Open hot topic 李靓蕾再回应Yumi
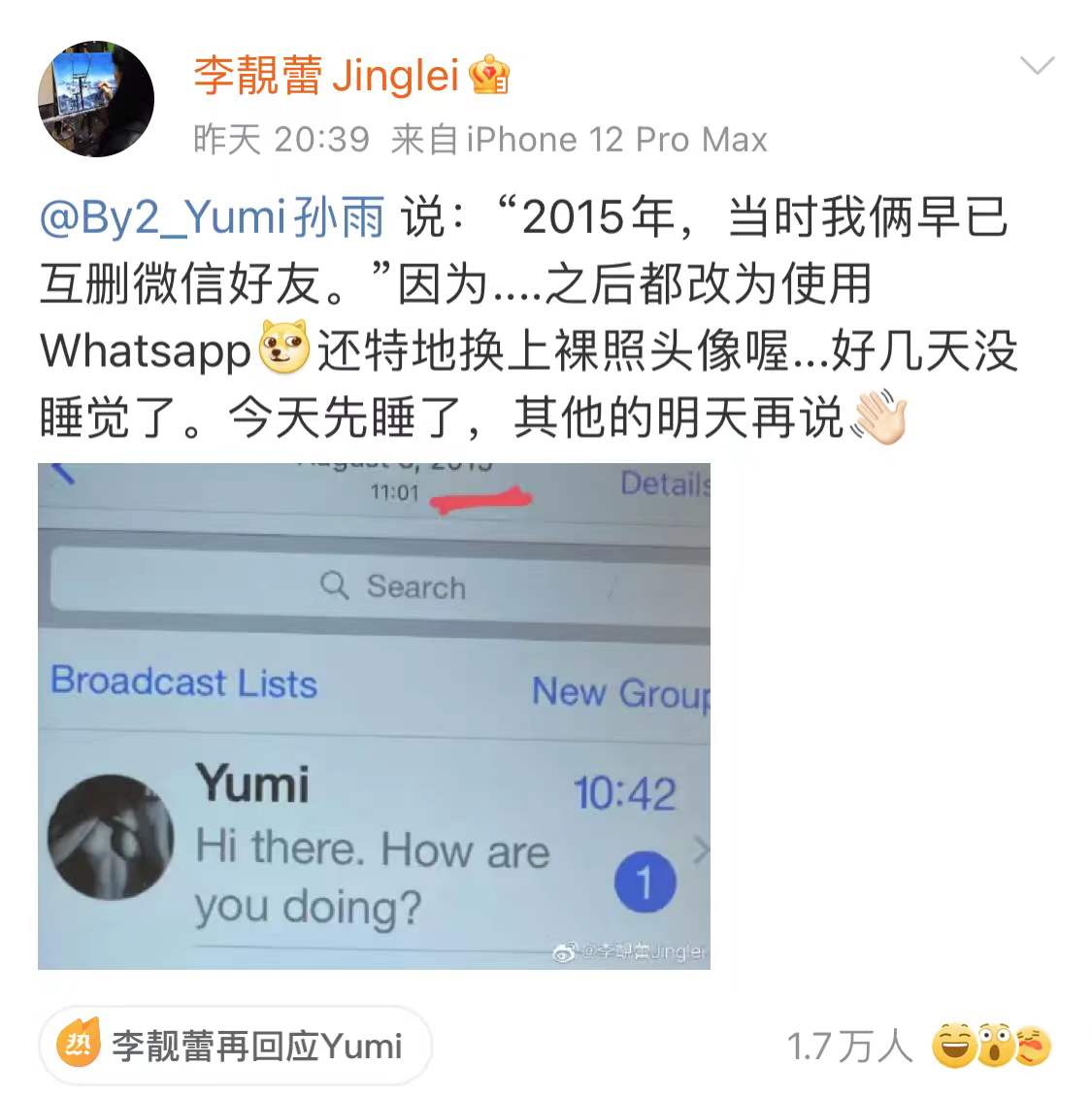Image resolution: width=1092 pixels, height=1098 pixels. pos(236,1046)
